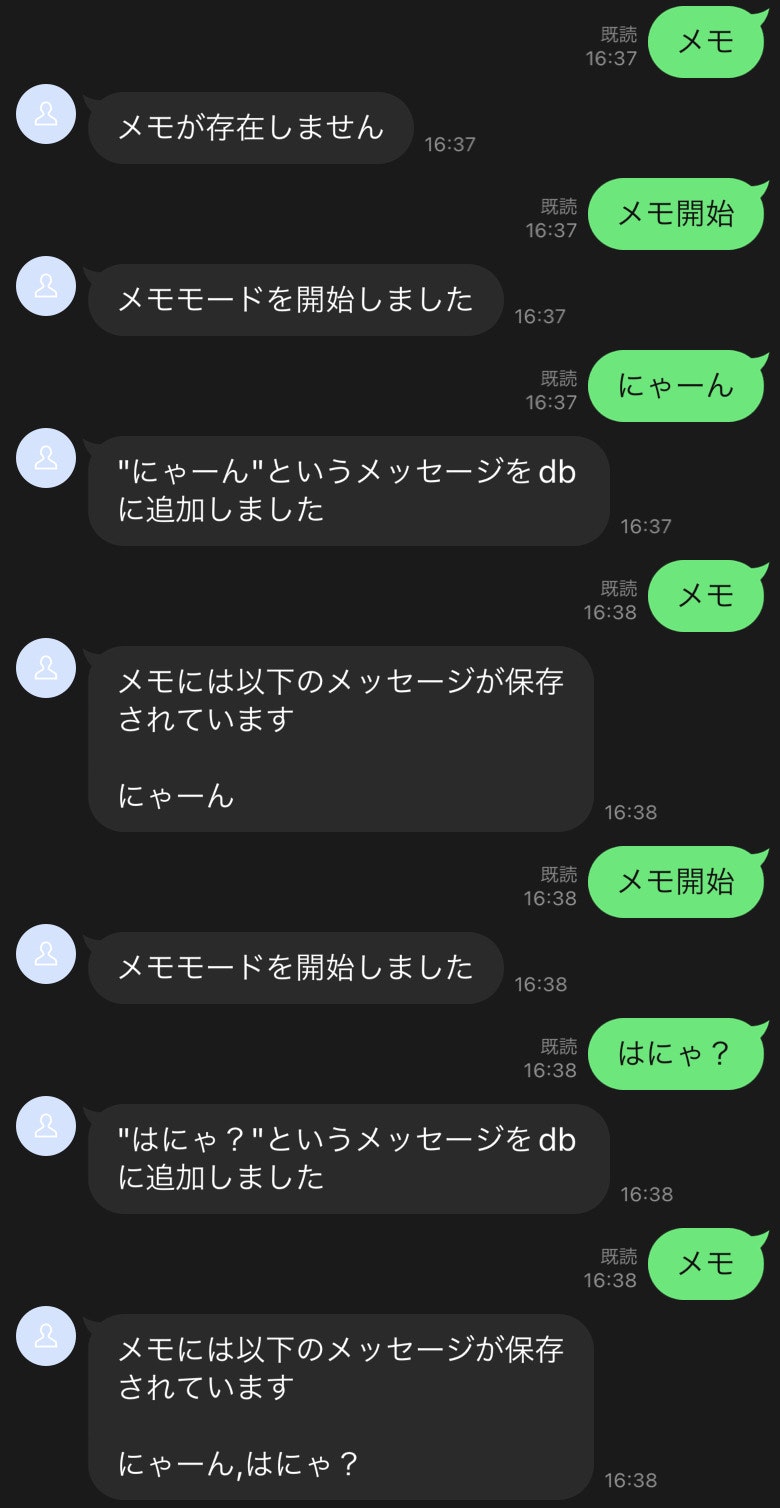Select the "はにゃ？" green message bubble
The image size is (780, 1508).
[x=678, y=1053]
